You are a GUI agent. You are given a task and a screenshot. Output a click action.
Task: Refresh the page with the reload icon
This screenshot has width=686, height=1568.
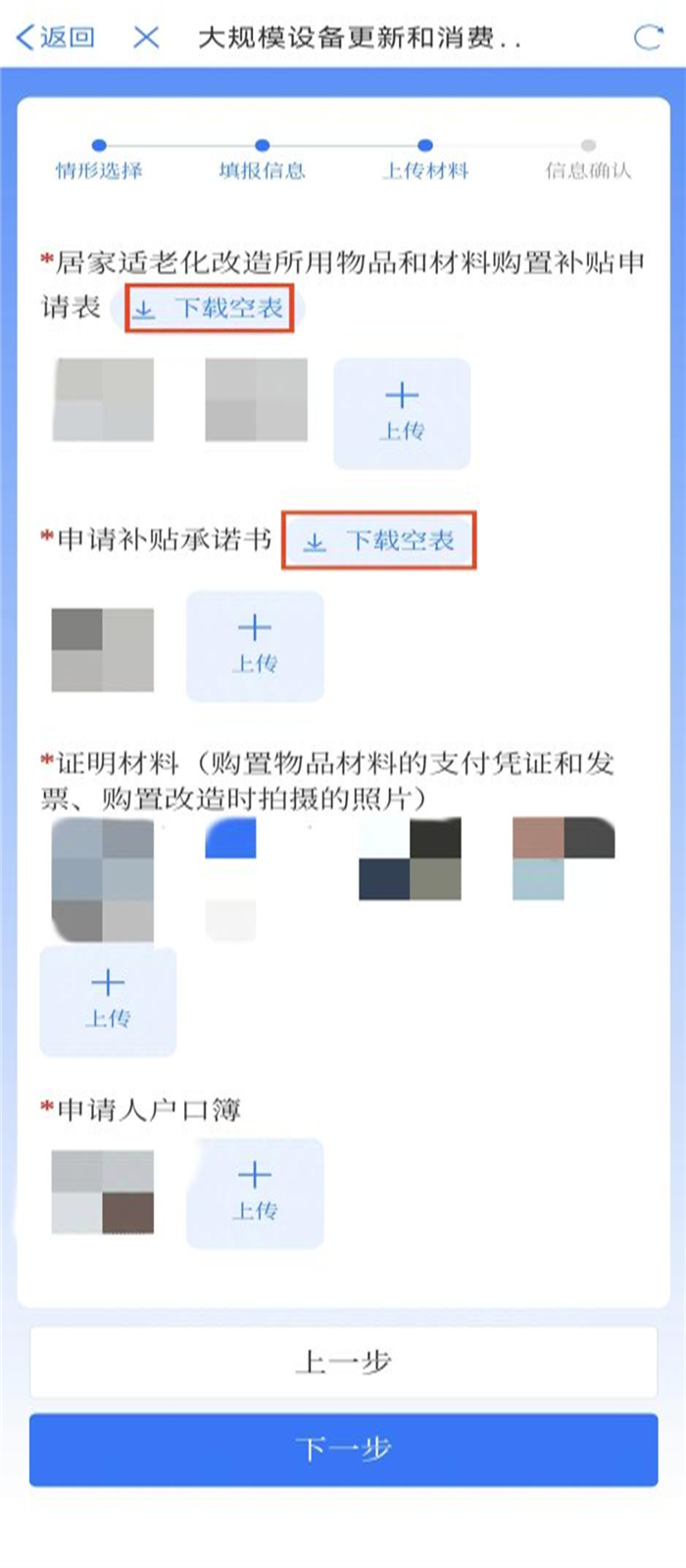(648, 38)
